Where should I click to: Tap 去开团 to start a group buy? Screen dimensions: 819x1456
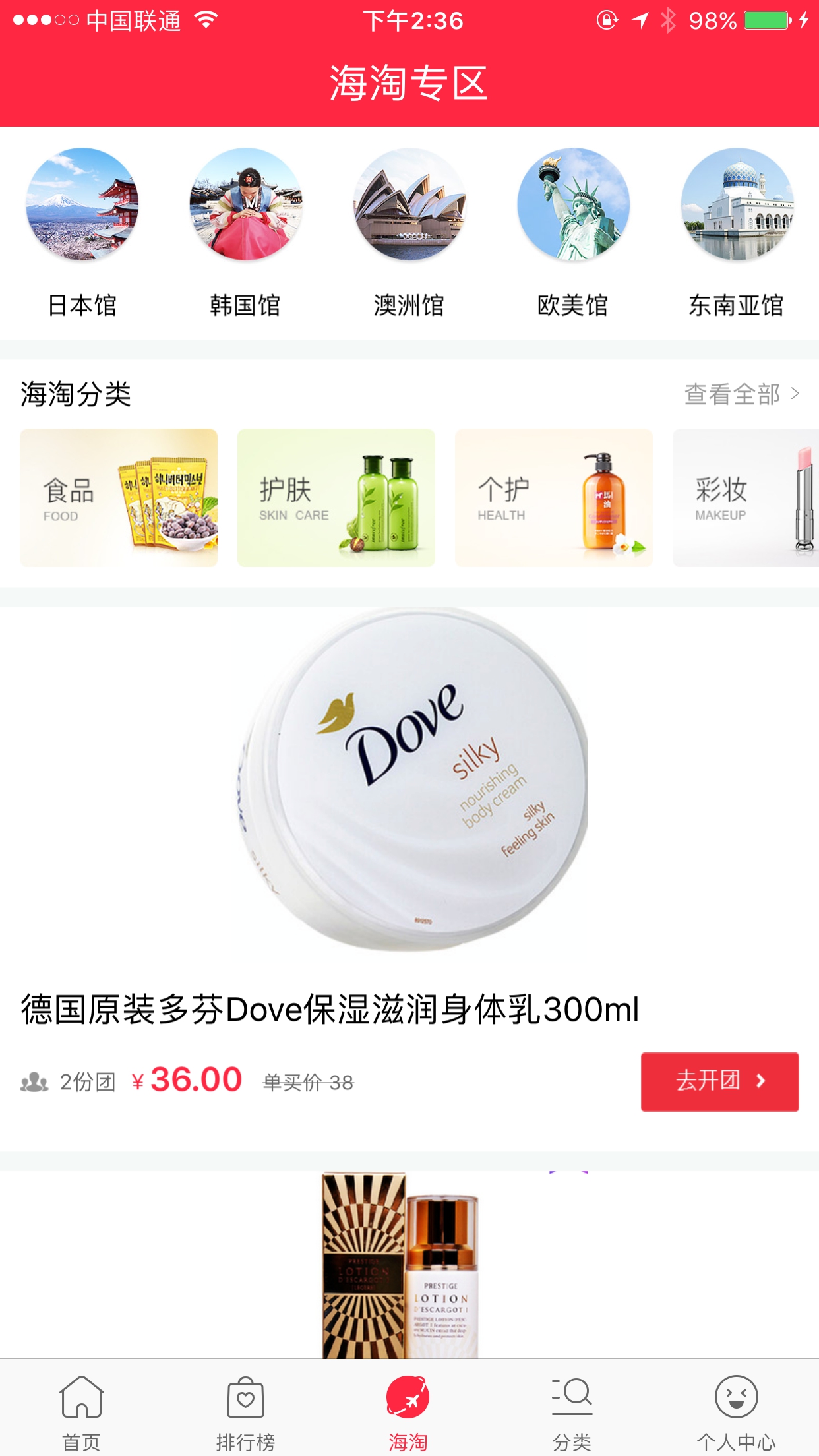719,1081
